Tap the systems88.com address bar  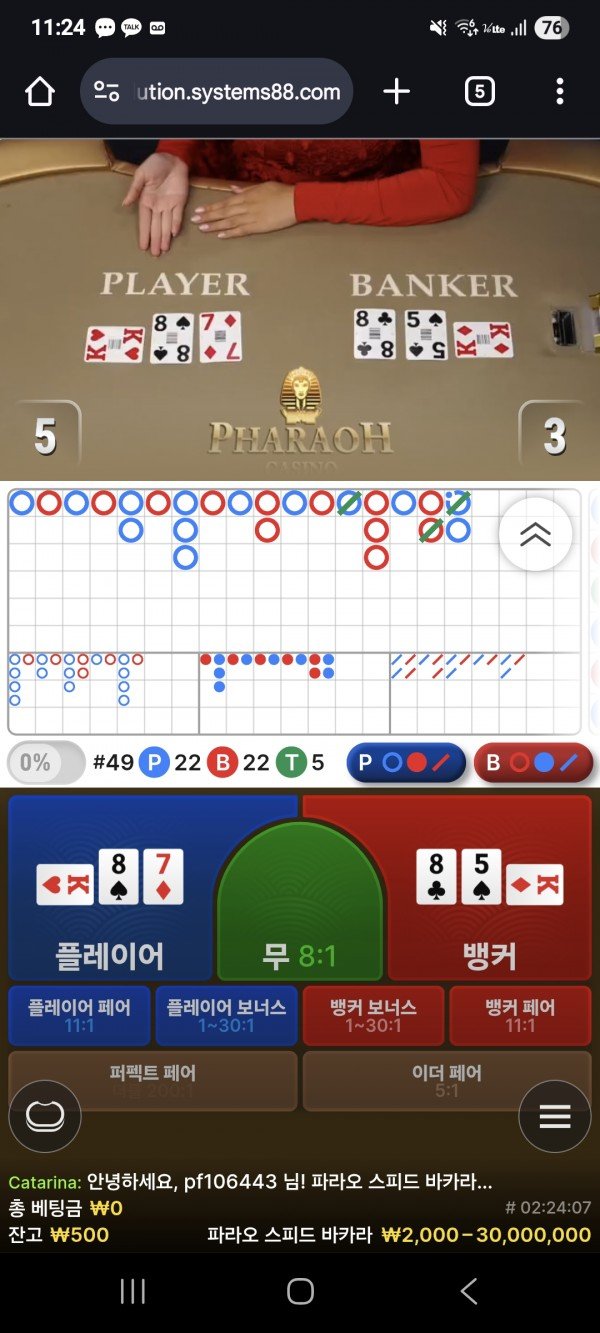pos(216,92)
